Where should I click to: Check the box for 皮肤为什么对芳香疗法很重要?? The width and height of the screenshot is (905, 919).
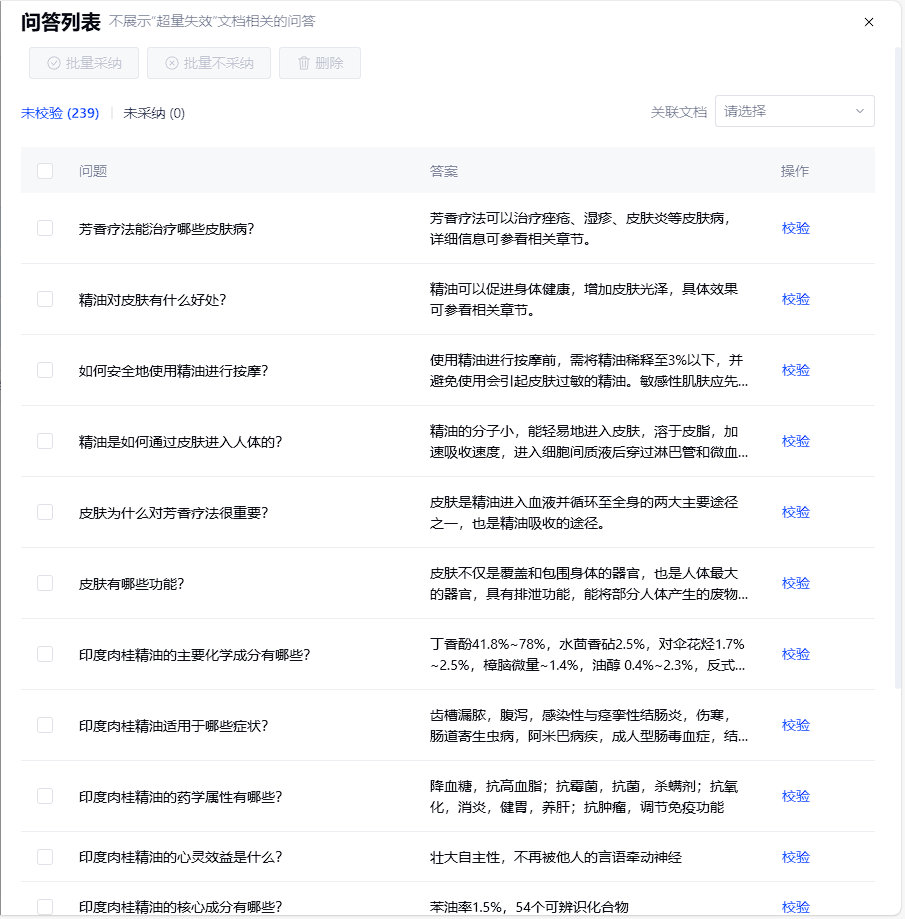pos(45,512)
